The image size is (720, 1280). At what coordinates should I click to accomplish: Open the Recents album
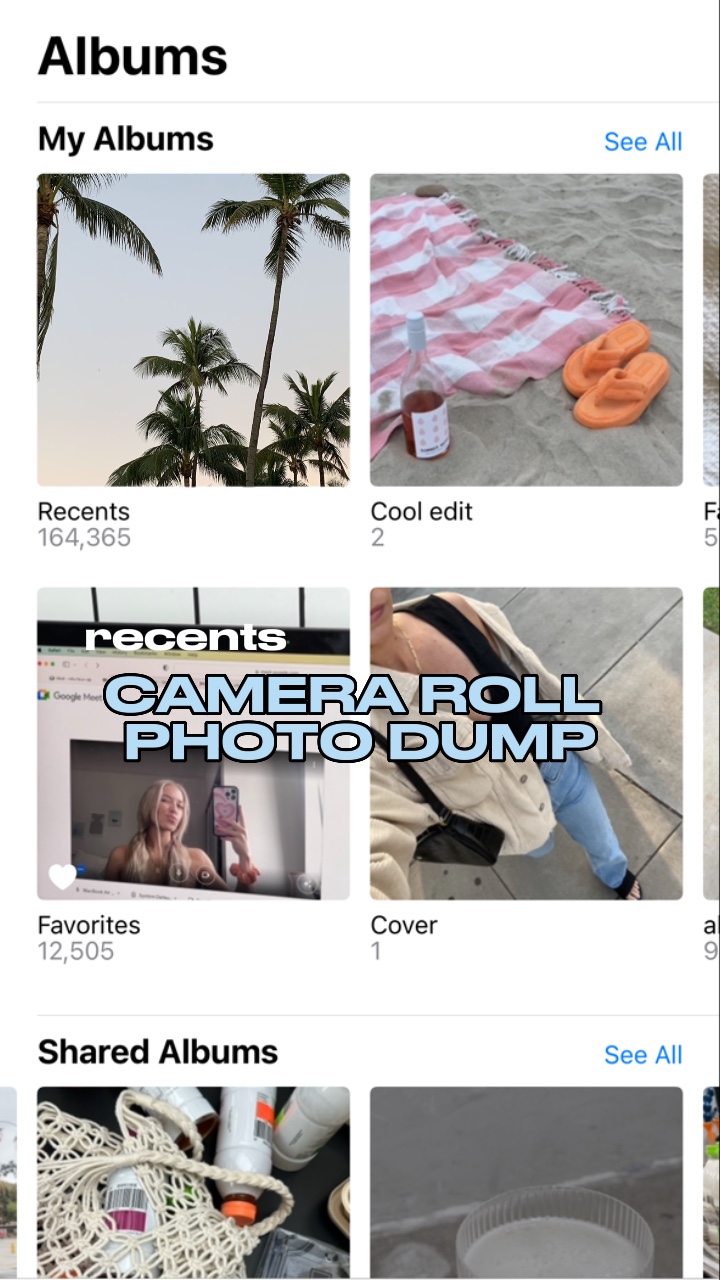(x=194, y=330)
